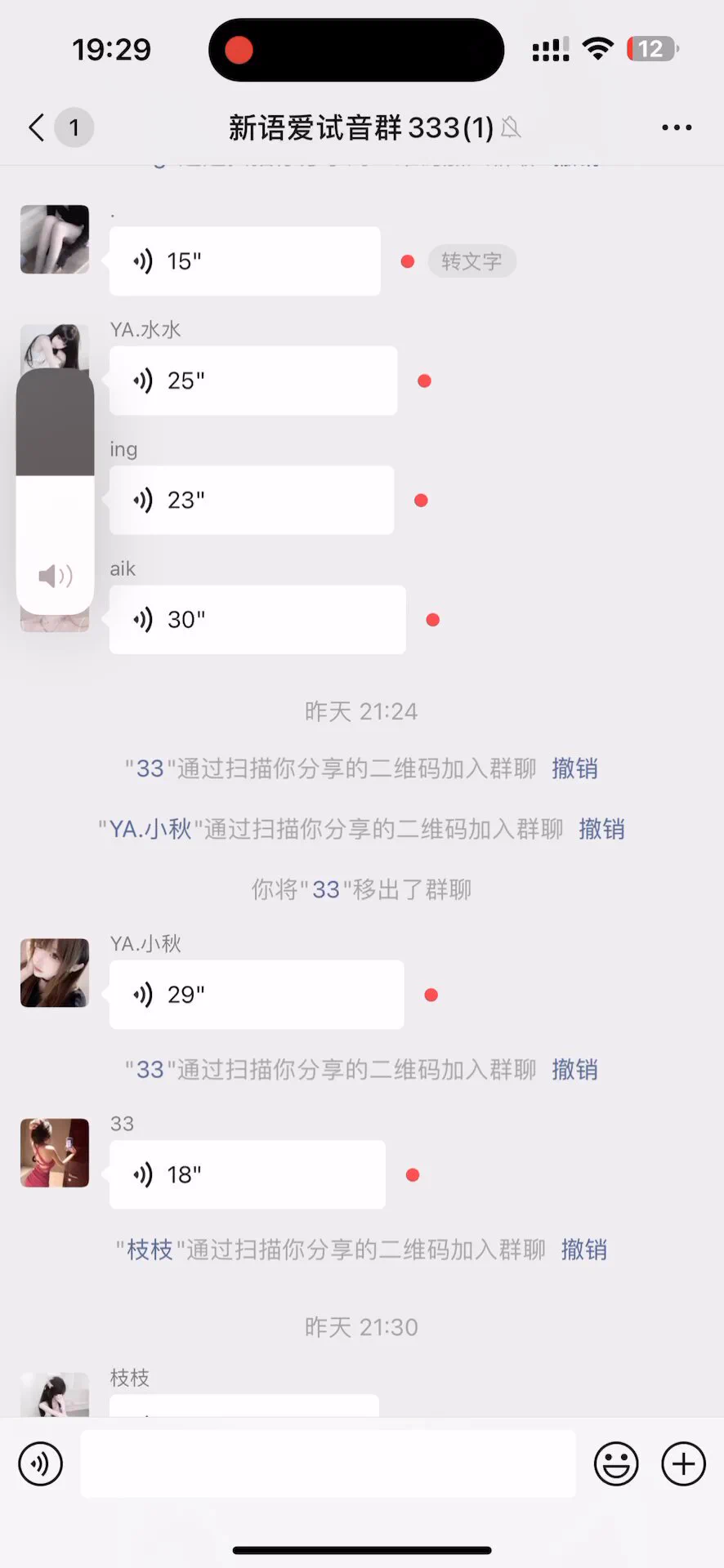Viewport: 724px width, 1568px height.
Task: Open the emoji picker
Action: coord(616,1463)
